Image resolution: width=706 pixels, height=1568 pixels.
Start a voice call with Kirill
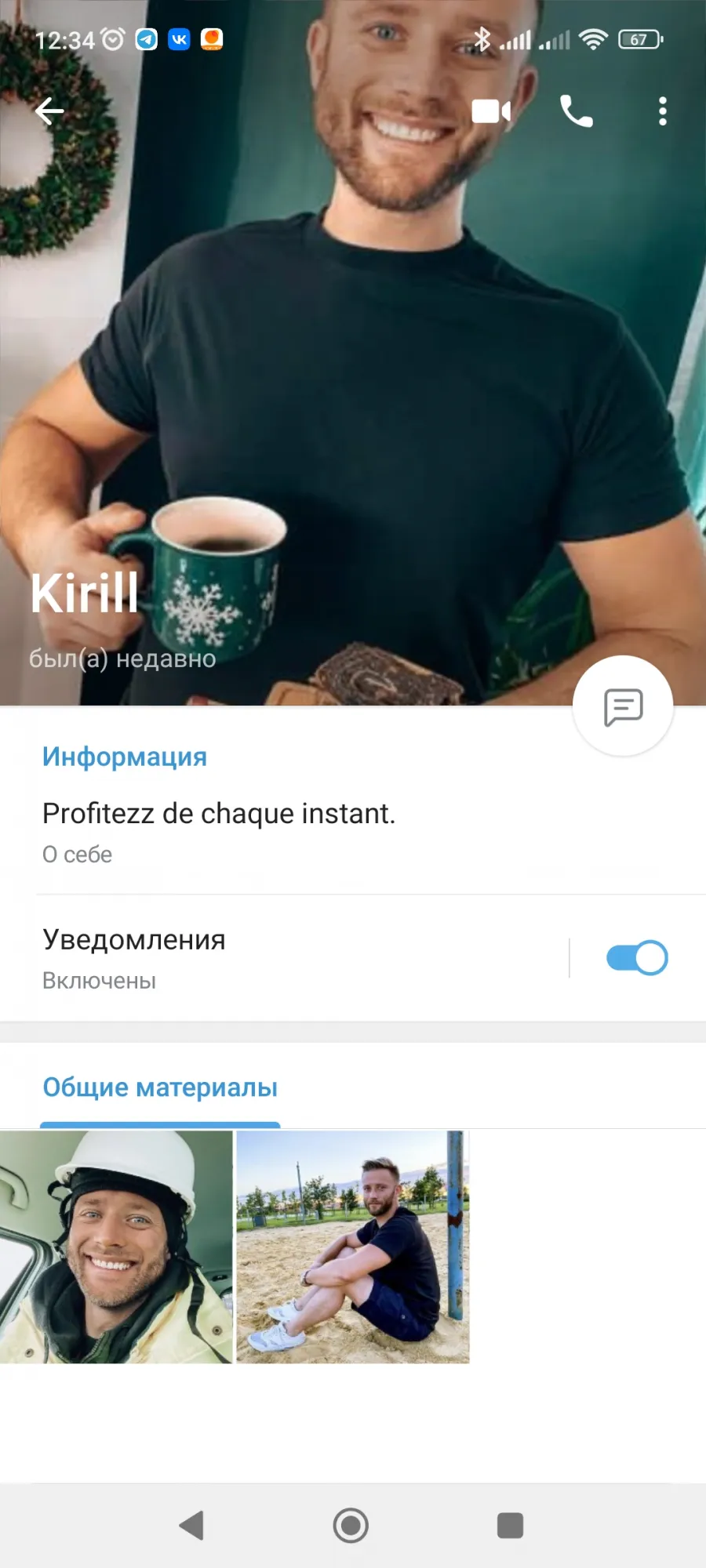[577, 111]
